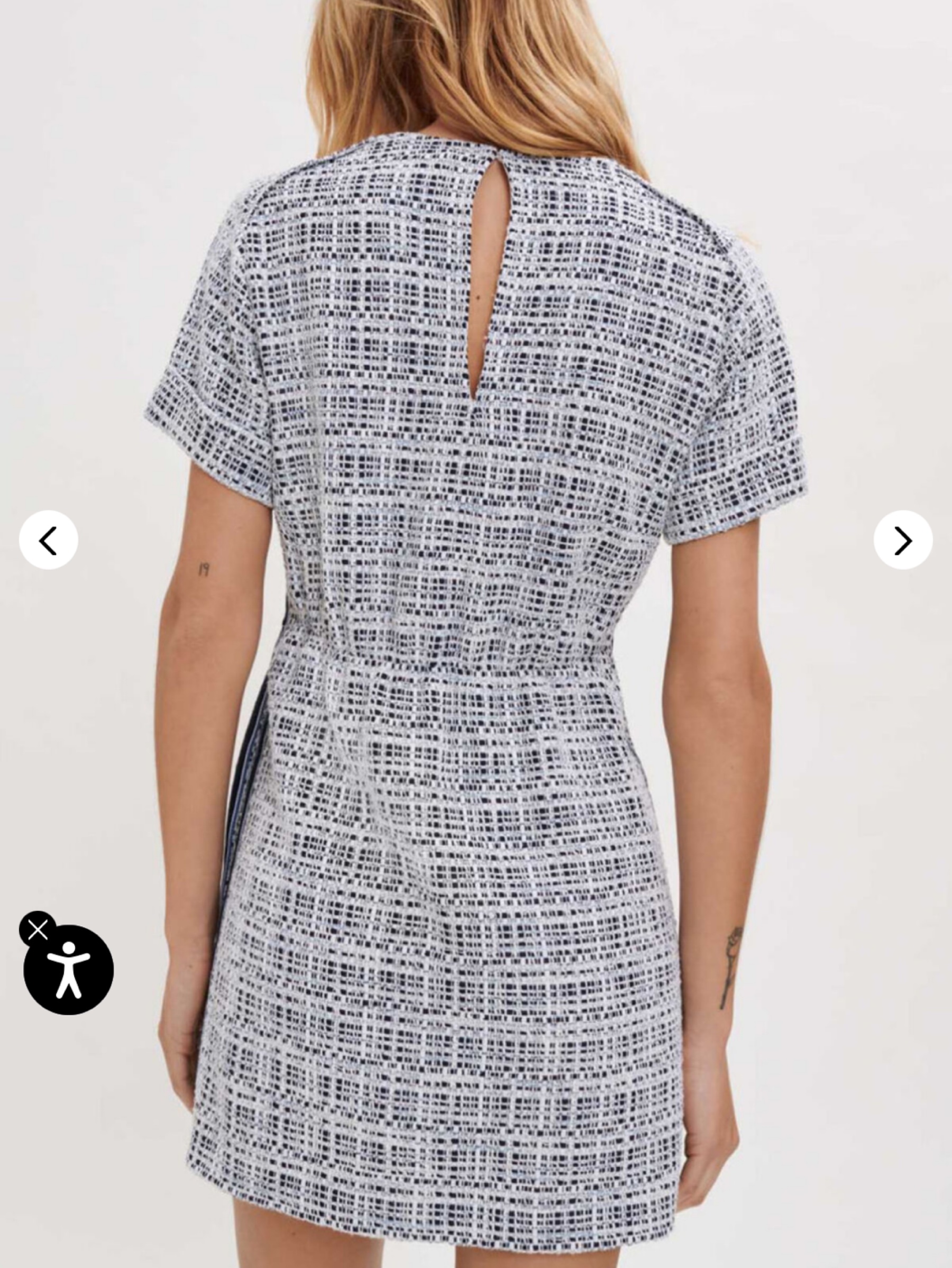Show the next product photo
The image size is (952, 1268).
tap(903, 540)
